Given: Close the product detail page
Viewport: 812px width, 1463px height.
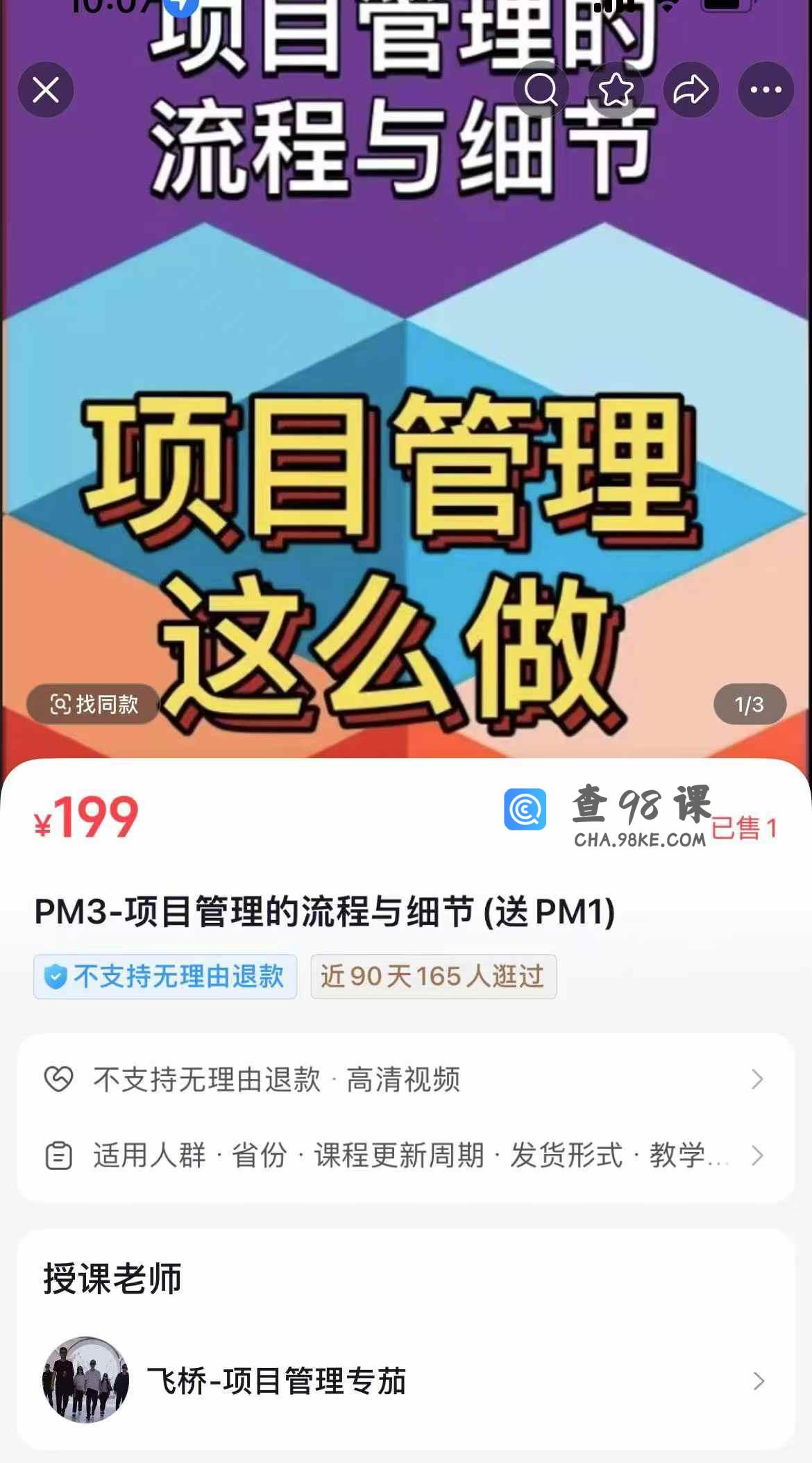Looking at the screenshot, I should coord(46,90).
